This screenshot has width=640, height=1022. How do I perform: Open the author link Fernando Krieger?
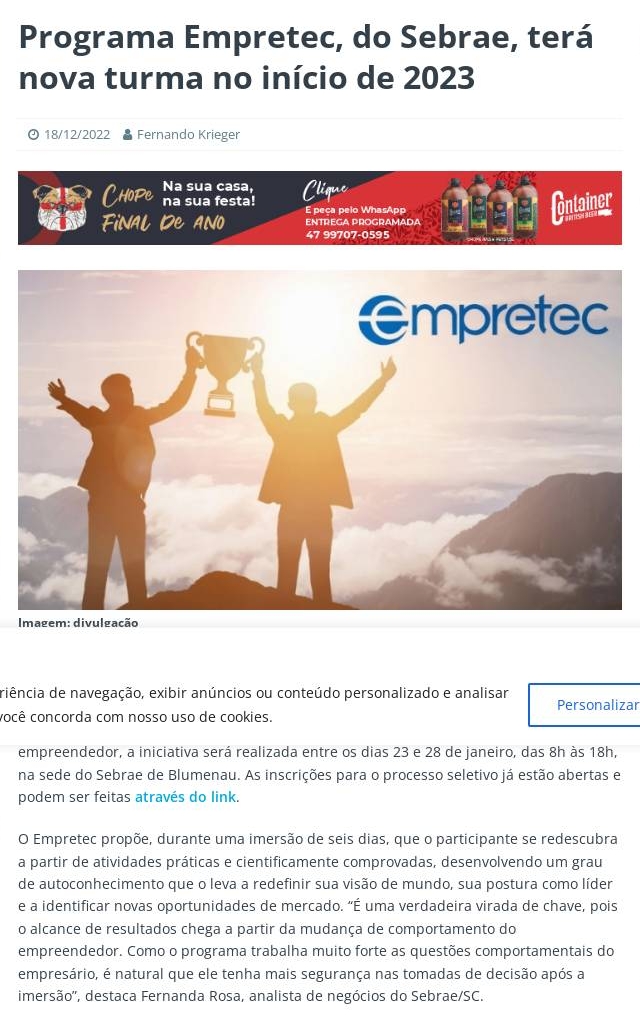188,134
